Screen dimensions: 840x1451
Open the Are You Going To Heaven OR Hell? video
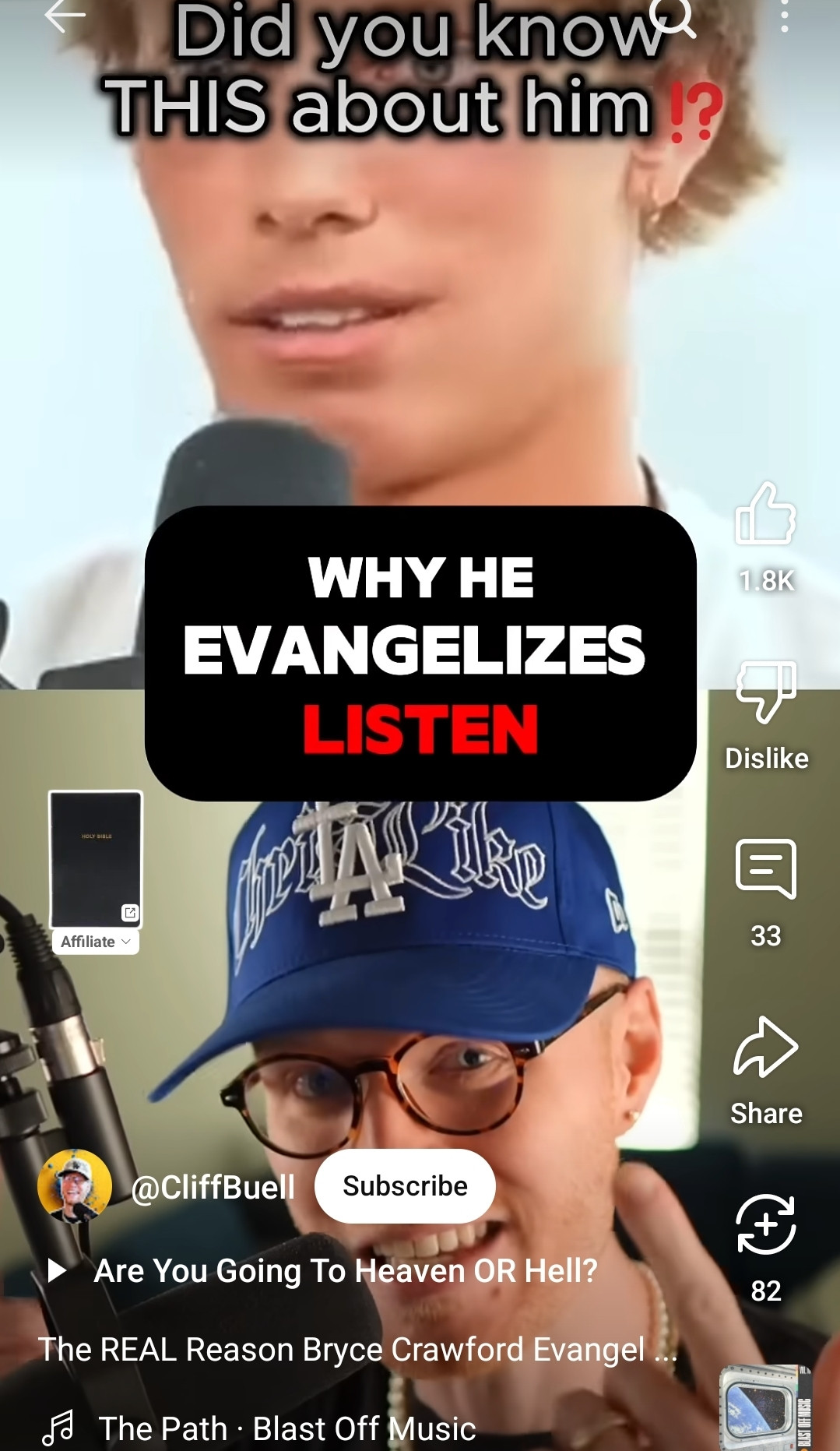click(344, 1271)
